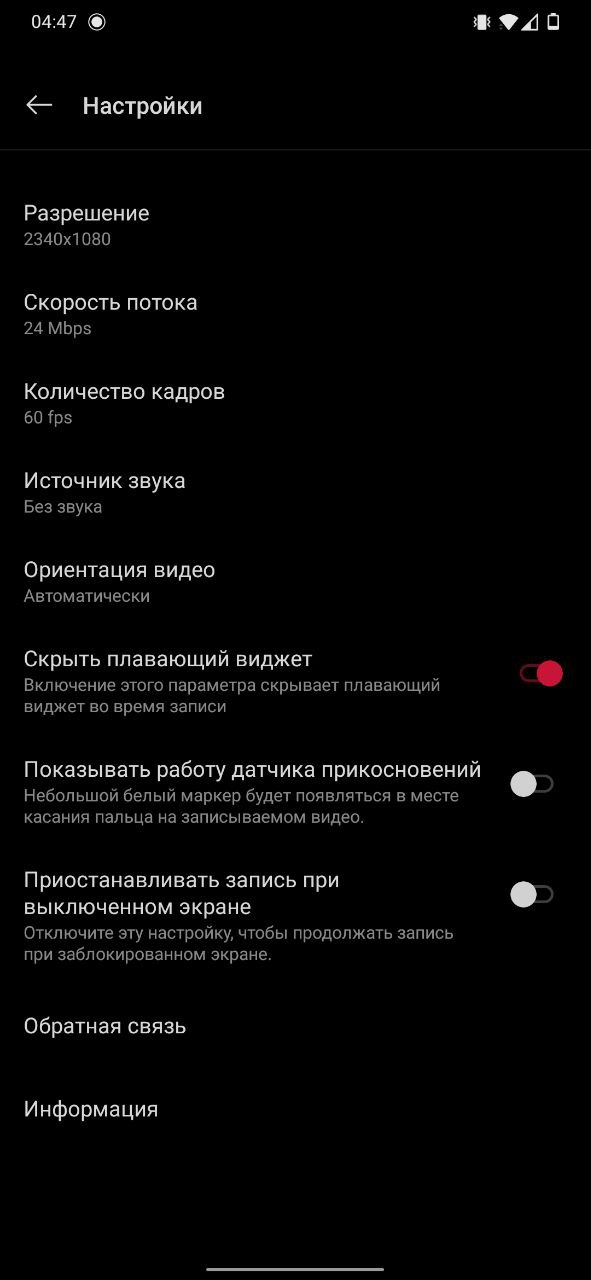Go back using the arrow icon
The height and width of the screenshot is (1280, 591).
pyautogui.click(x=39, y=105)
